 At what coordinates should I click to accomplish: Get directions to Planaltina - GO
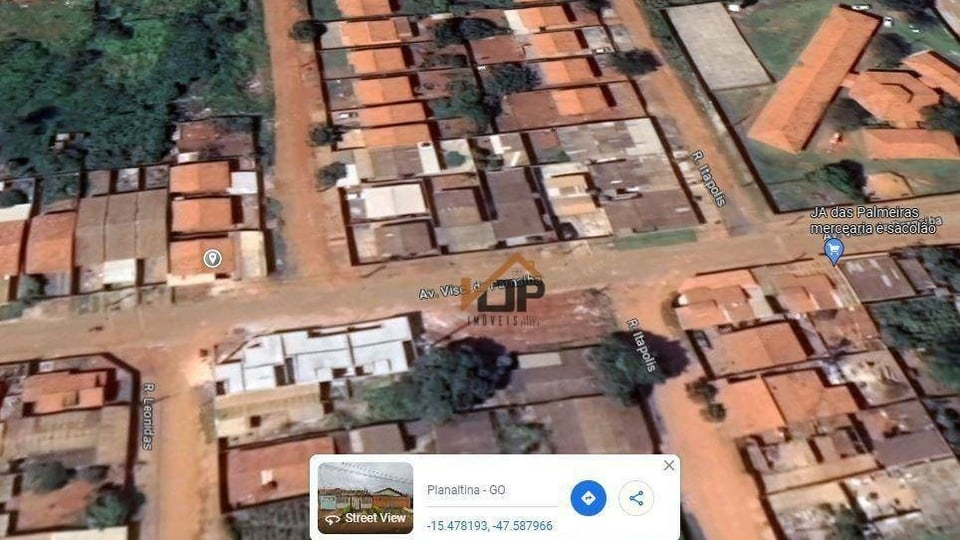588,497
